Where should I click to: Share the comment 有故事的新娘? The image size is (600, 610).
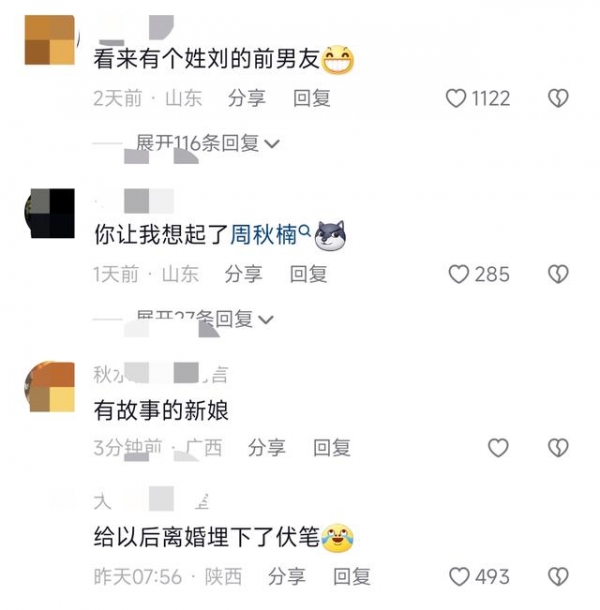267,448
